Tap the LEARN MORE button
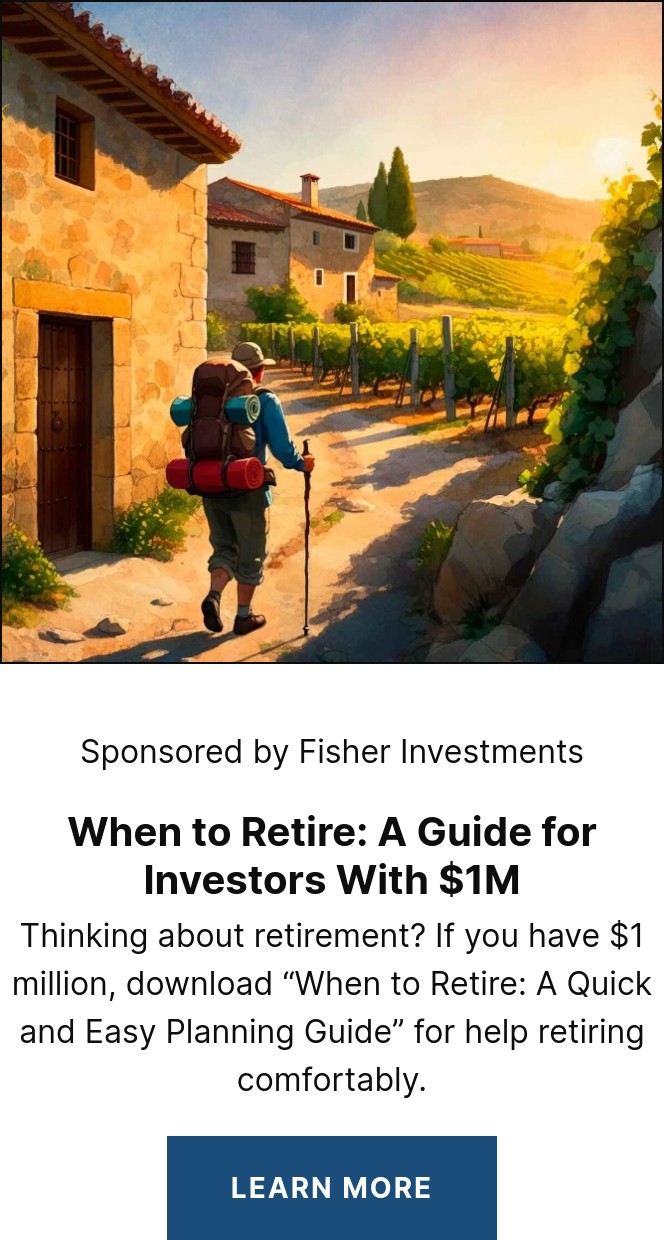Image resolution: width=664 pixels, height=1240 pixels. (x=331, y=1187)
